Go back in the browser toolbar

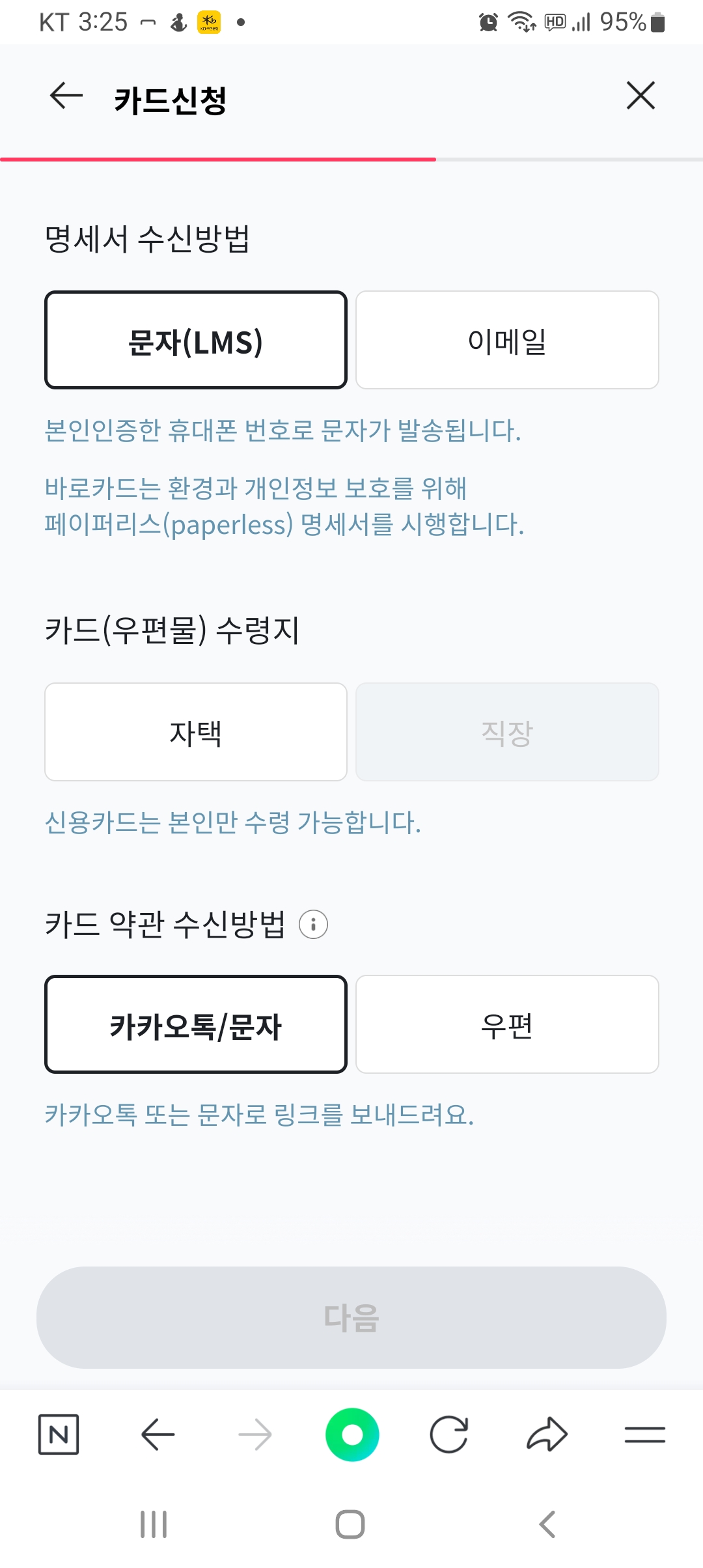[x=158, y=1435]
